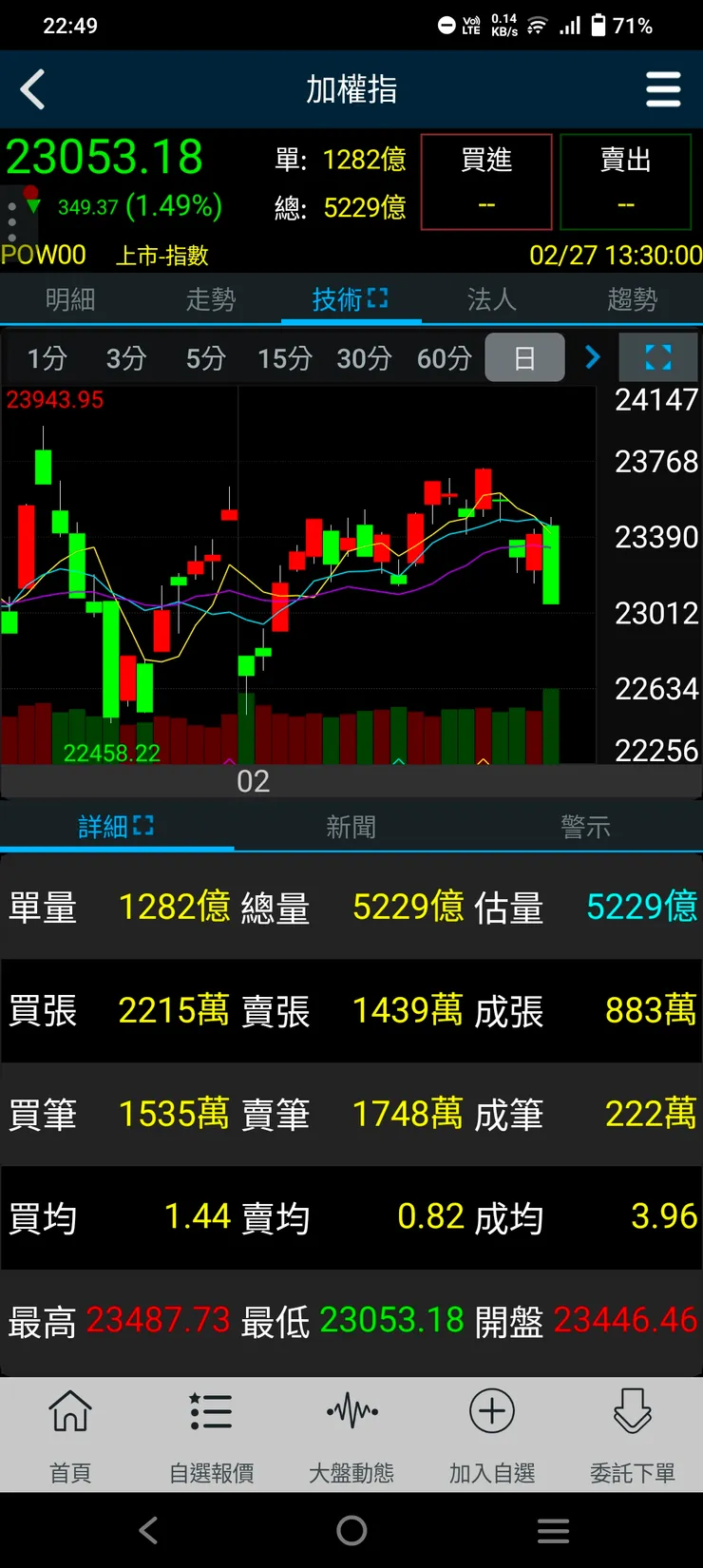Tap the 賣出 sell button

tap(625, 182)
